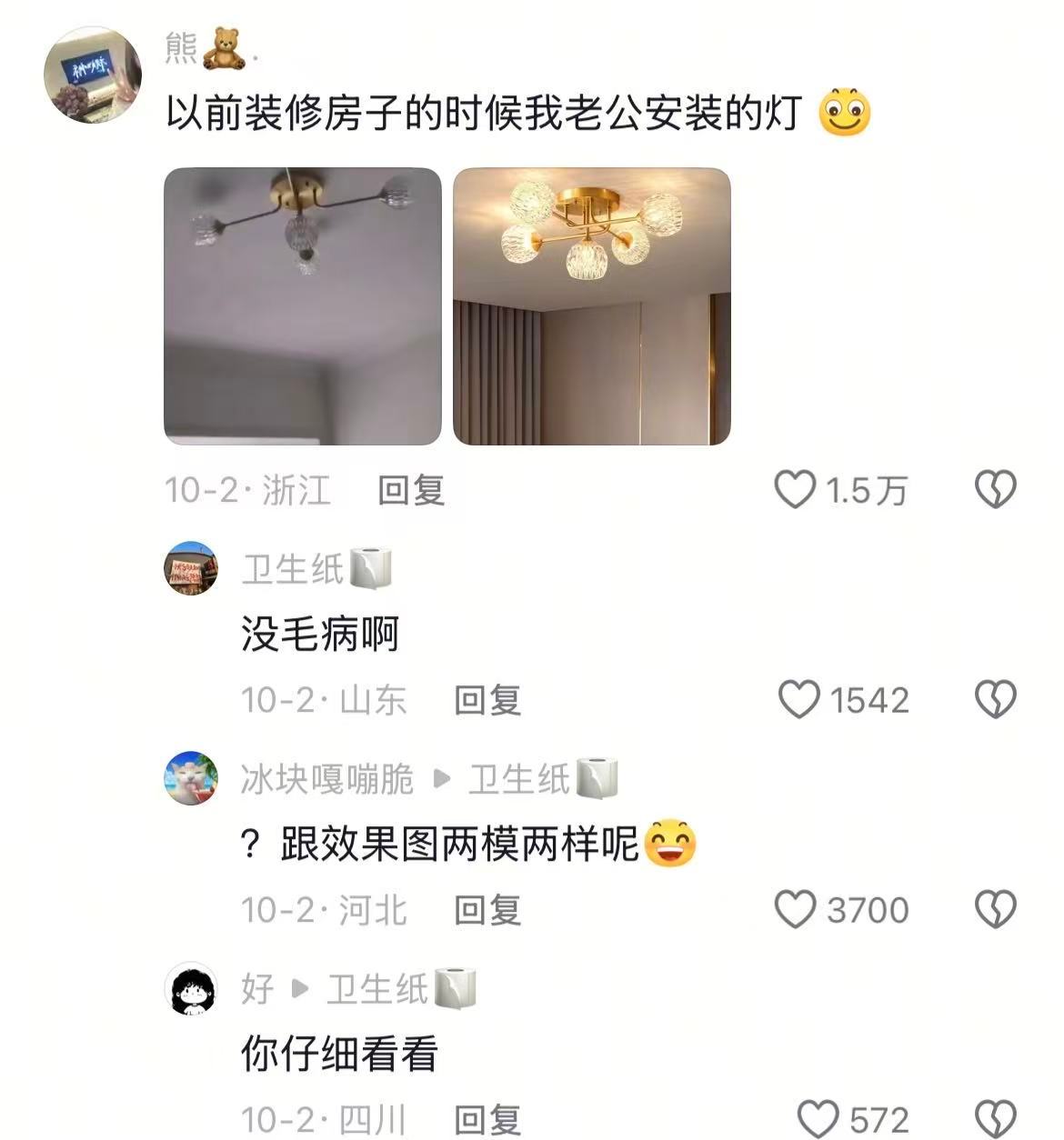Tap the dislike icon on 熊's comment
Image resolution: width=1064 pixels, height=1140 pixels.
click(x=998, y=489)
